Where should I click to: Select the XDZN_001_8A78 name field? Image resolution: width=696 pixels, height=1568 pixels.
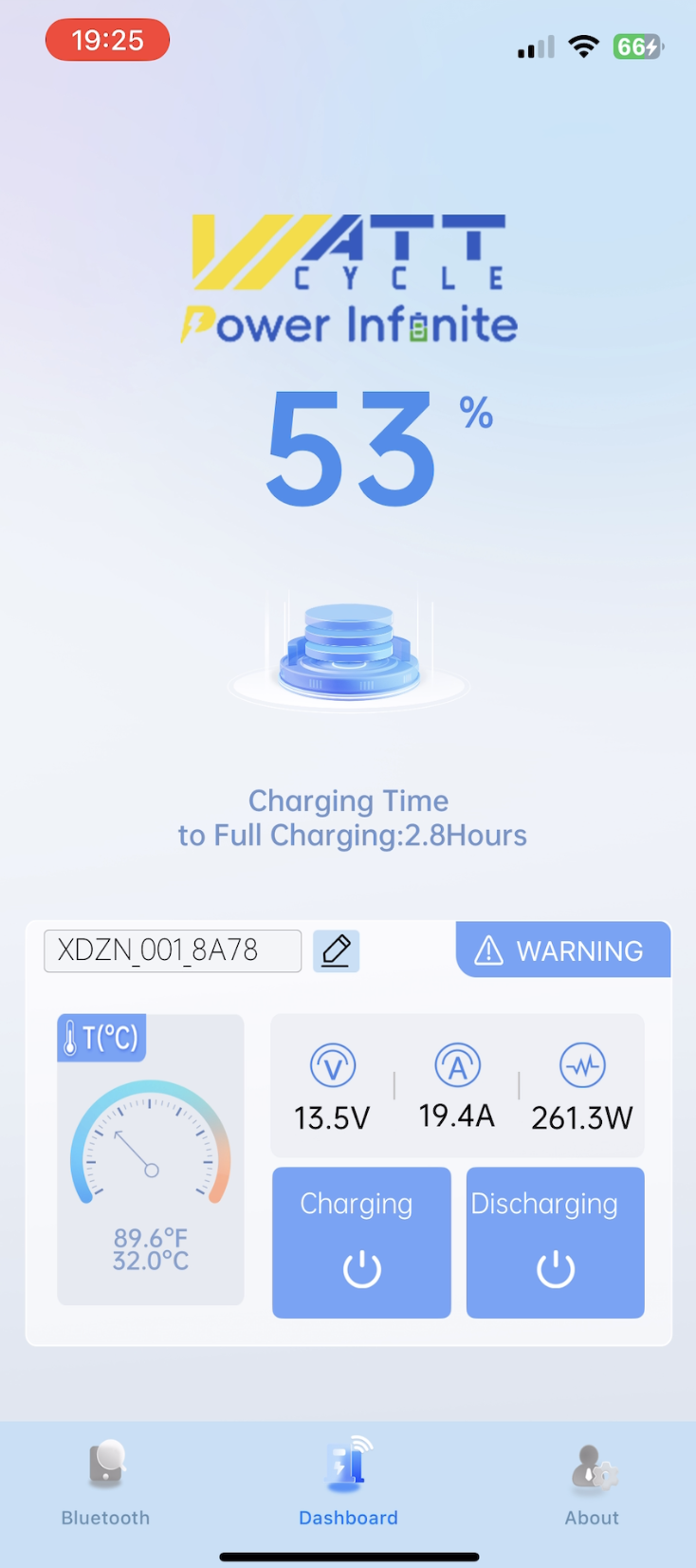tap(172, 950)
